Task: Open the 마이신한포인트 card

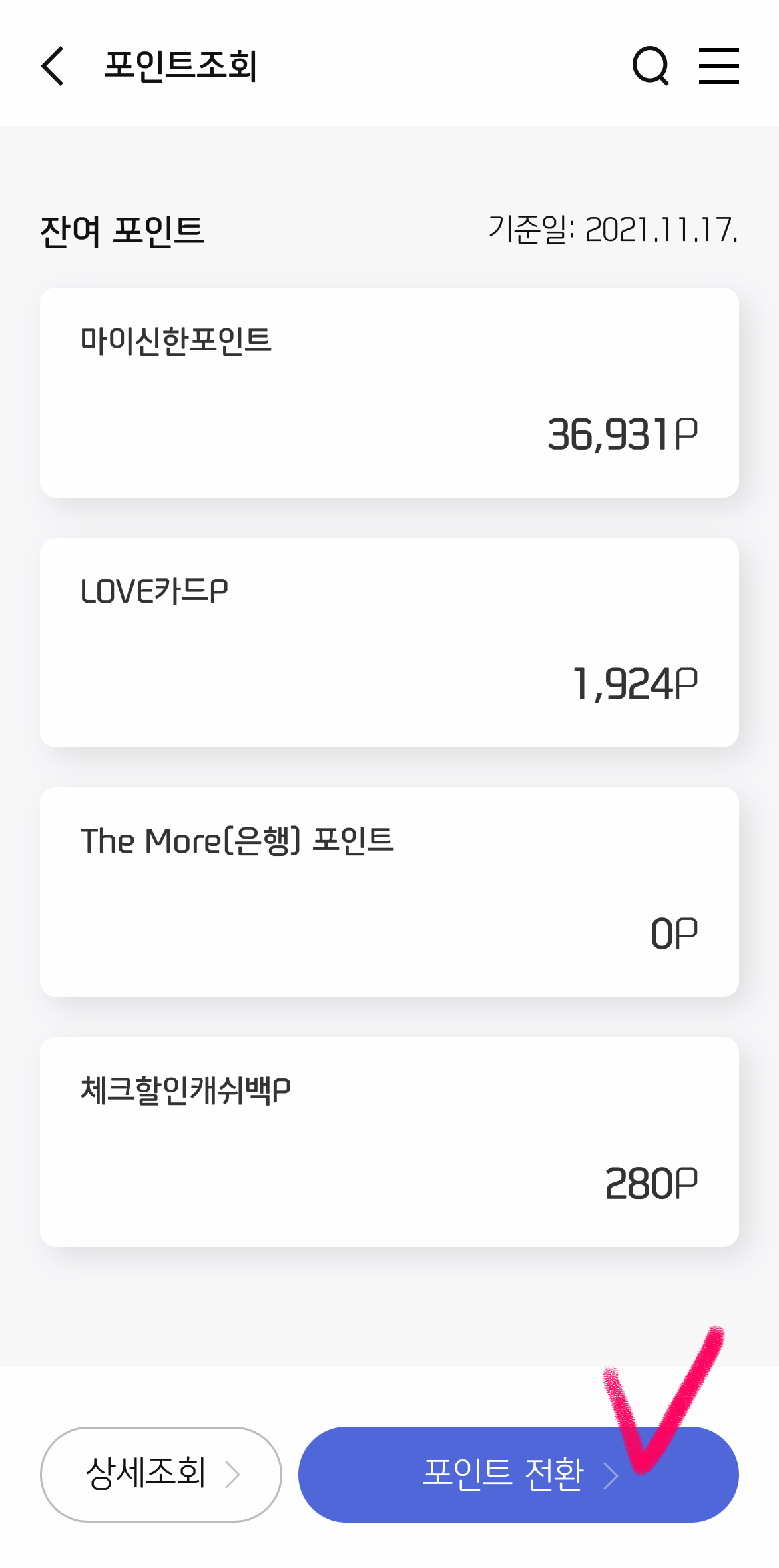Action: click(x=389, y=392)
